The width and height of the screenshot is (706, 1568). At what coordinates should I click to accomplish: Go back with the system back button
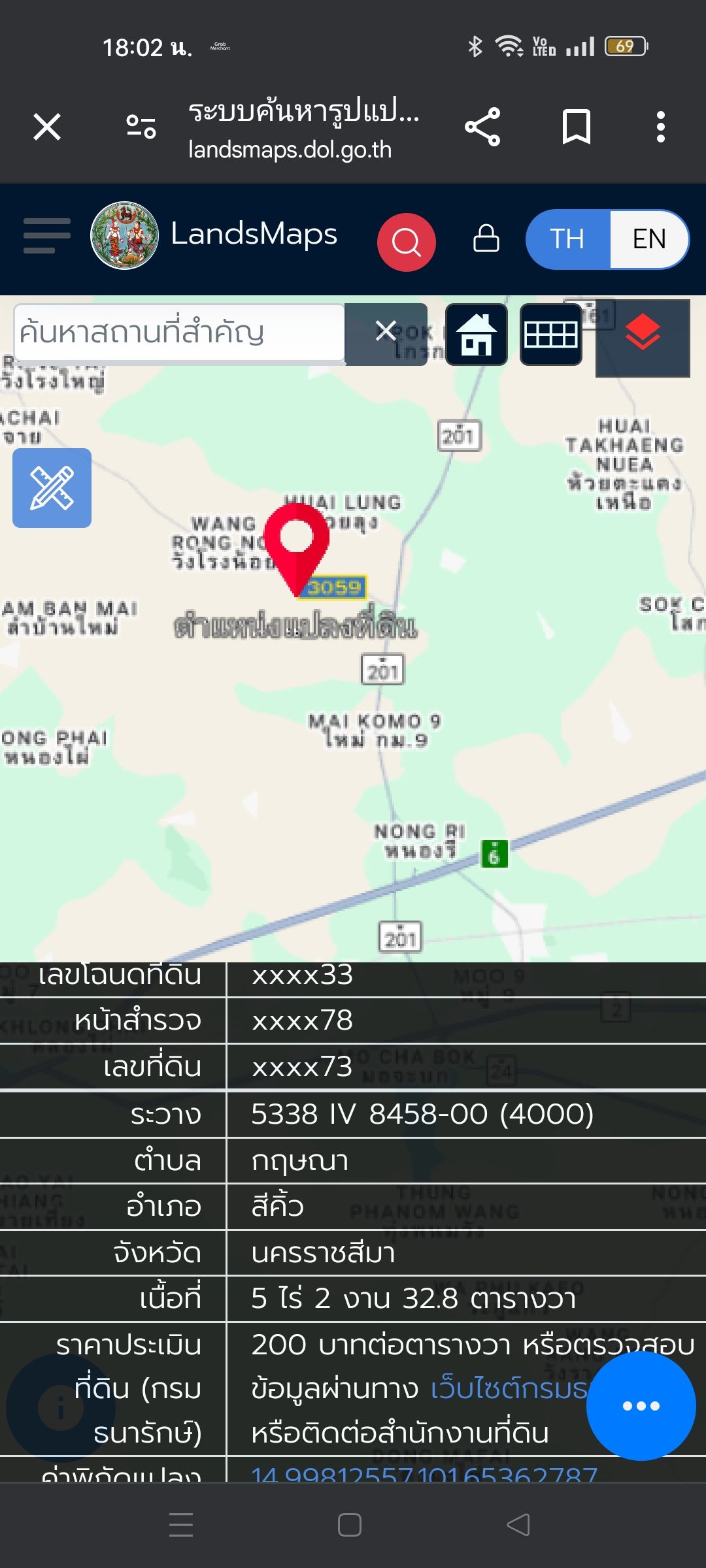pos(518,1525)
